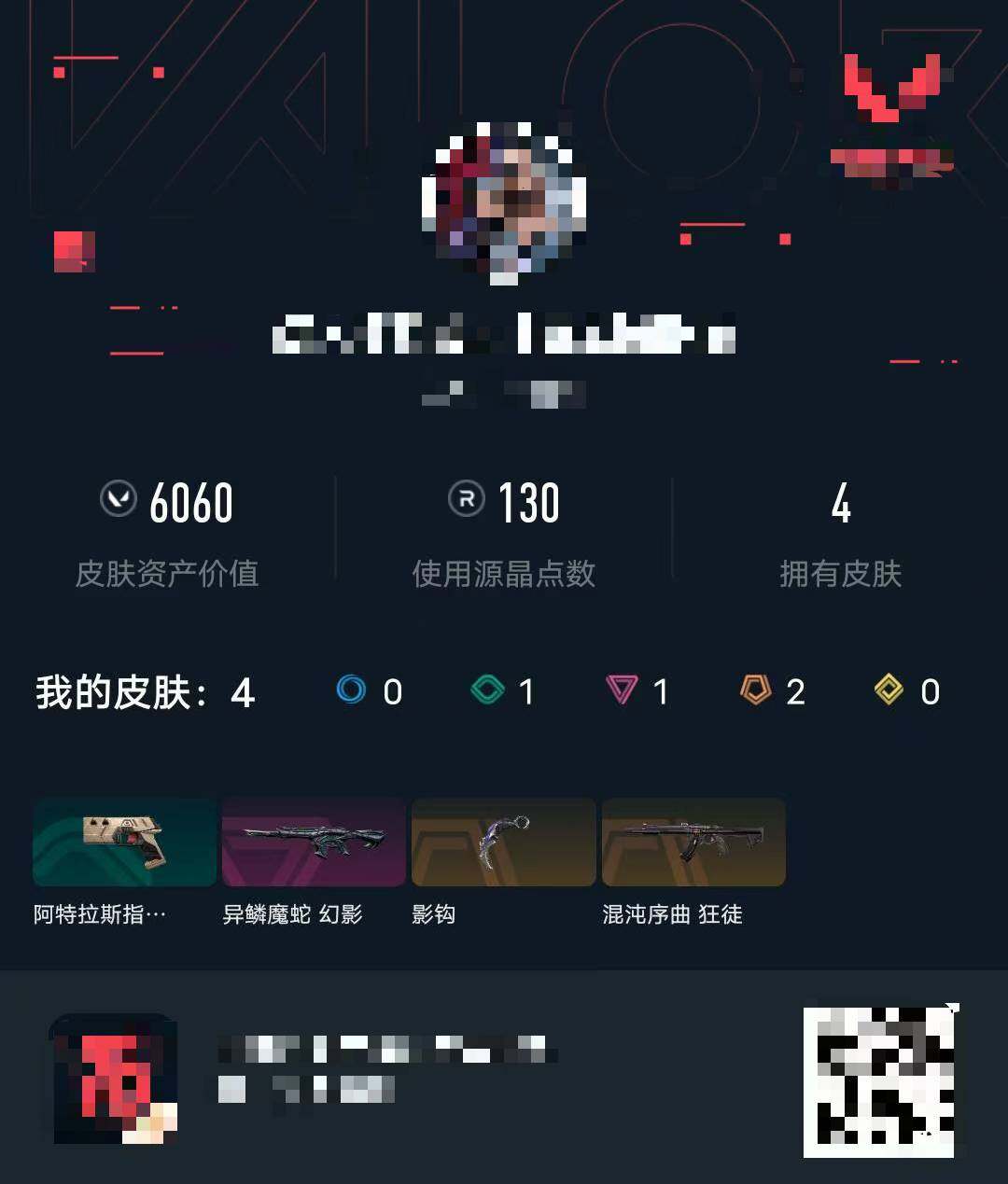Open the 影钩 melee skin card

(x=502, y=843)
